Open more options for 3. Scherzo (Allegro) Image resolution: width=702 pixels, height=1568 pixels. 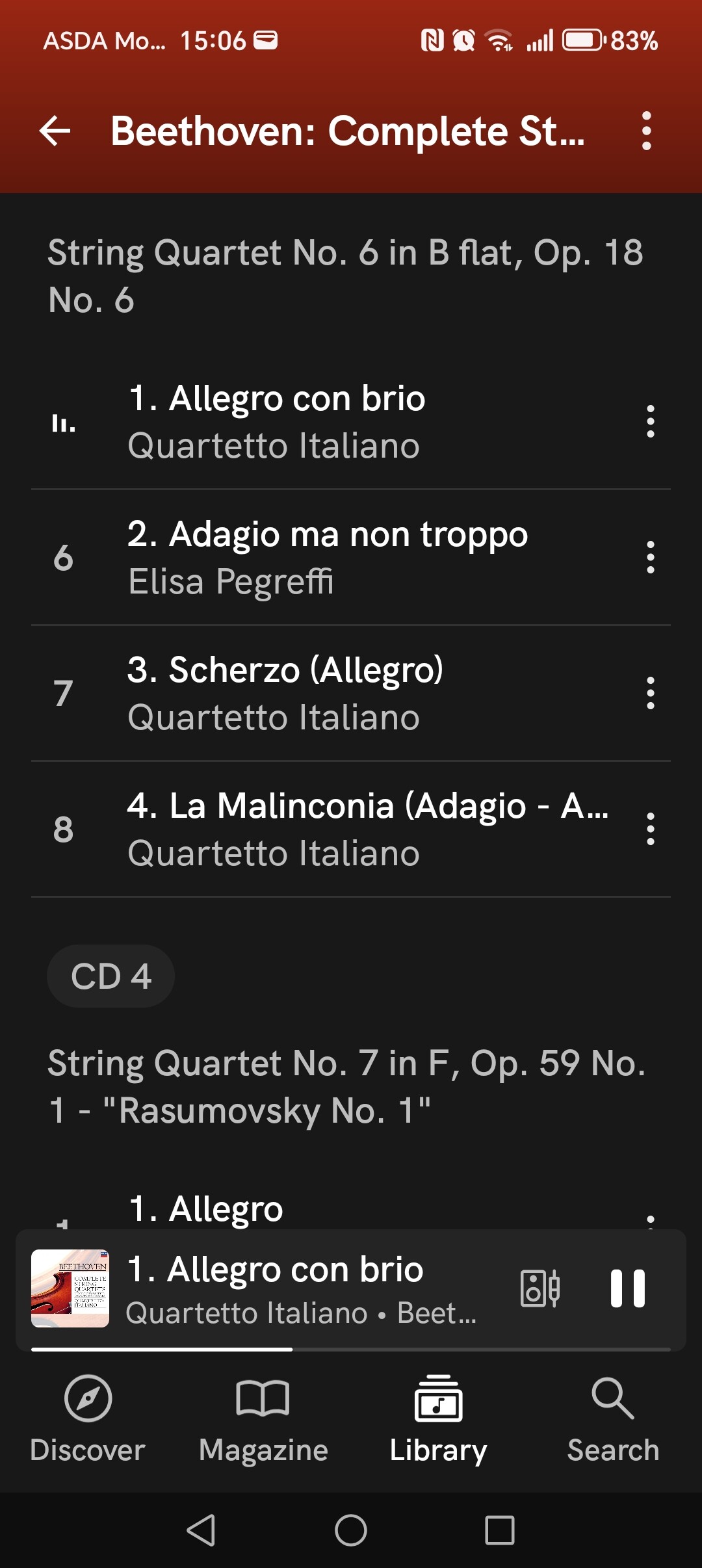click(650, 693)
